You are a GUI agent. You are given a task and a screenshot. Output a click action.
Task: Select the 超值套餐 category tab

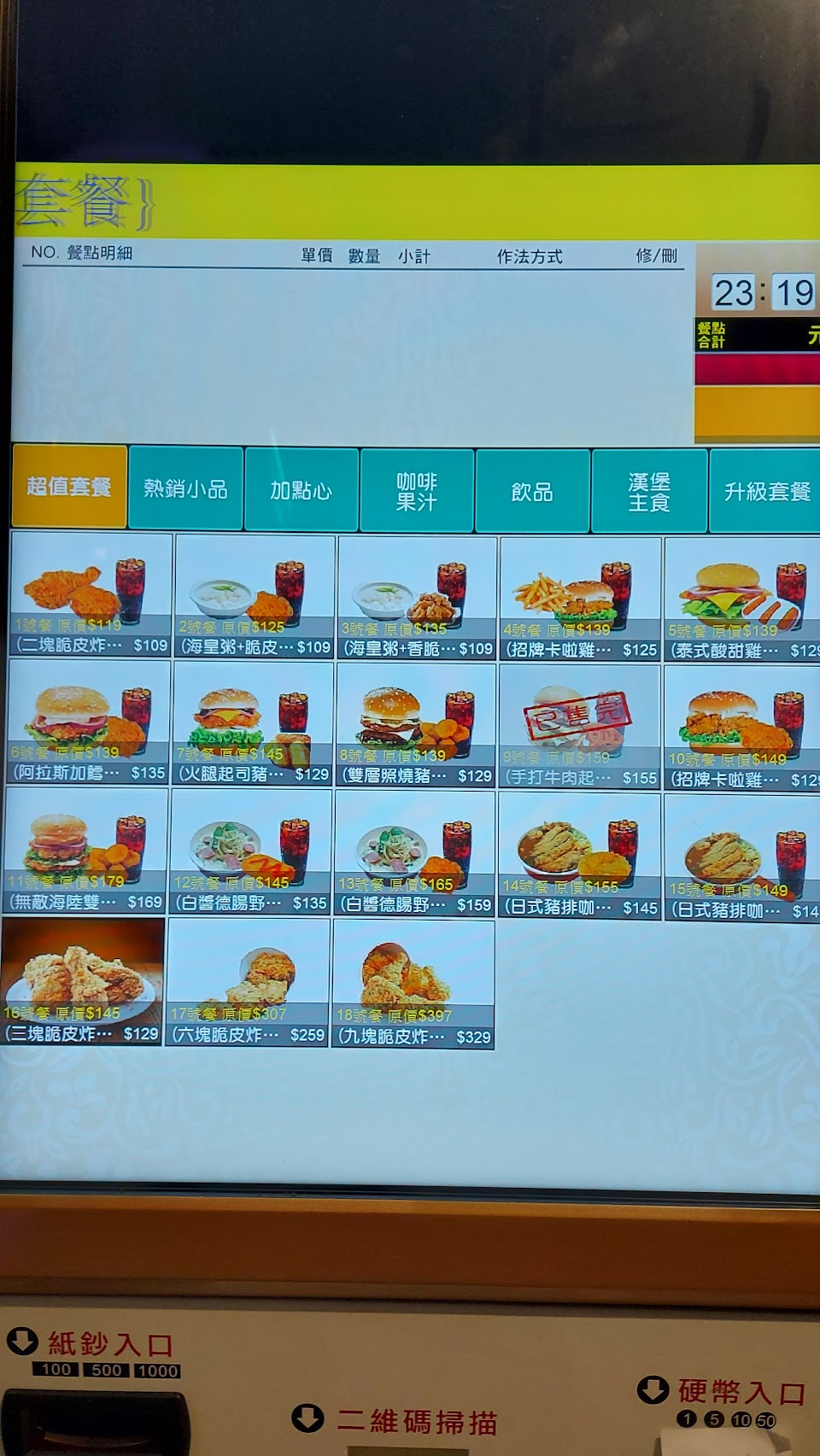tap(69, 486)
